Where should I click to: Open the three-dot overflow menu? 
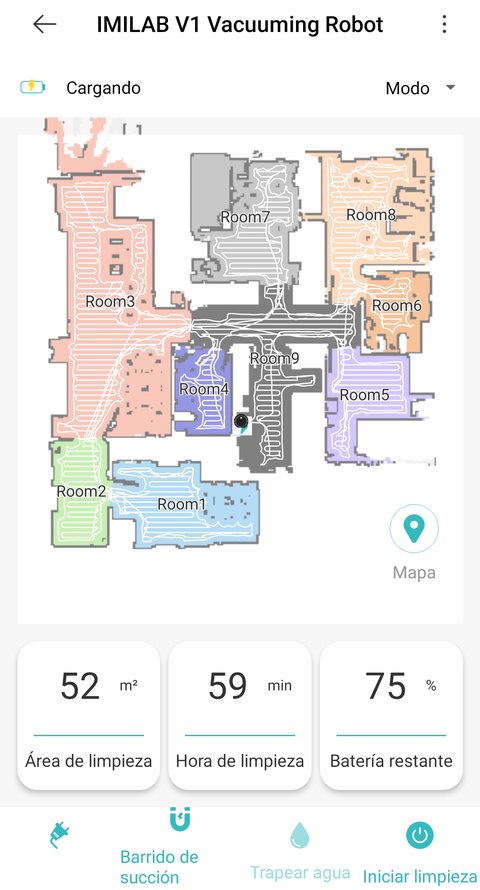pos(444,24)
